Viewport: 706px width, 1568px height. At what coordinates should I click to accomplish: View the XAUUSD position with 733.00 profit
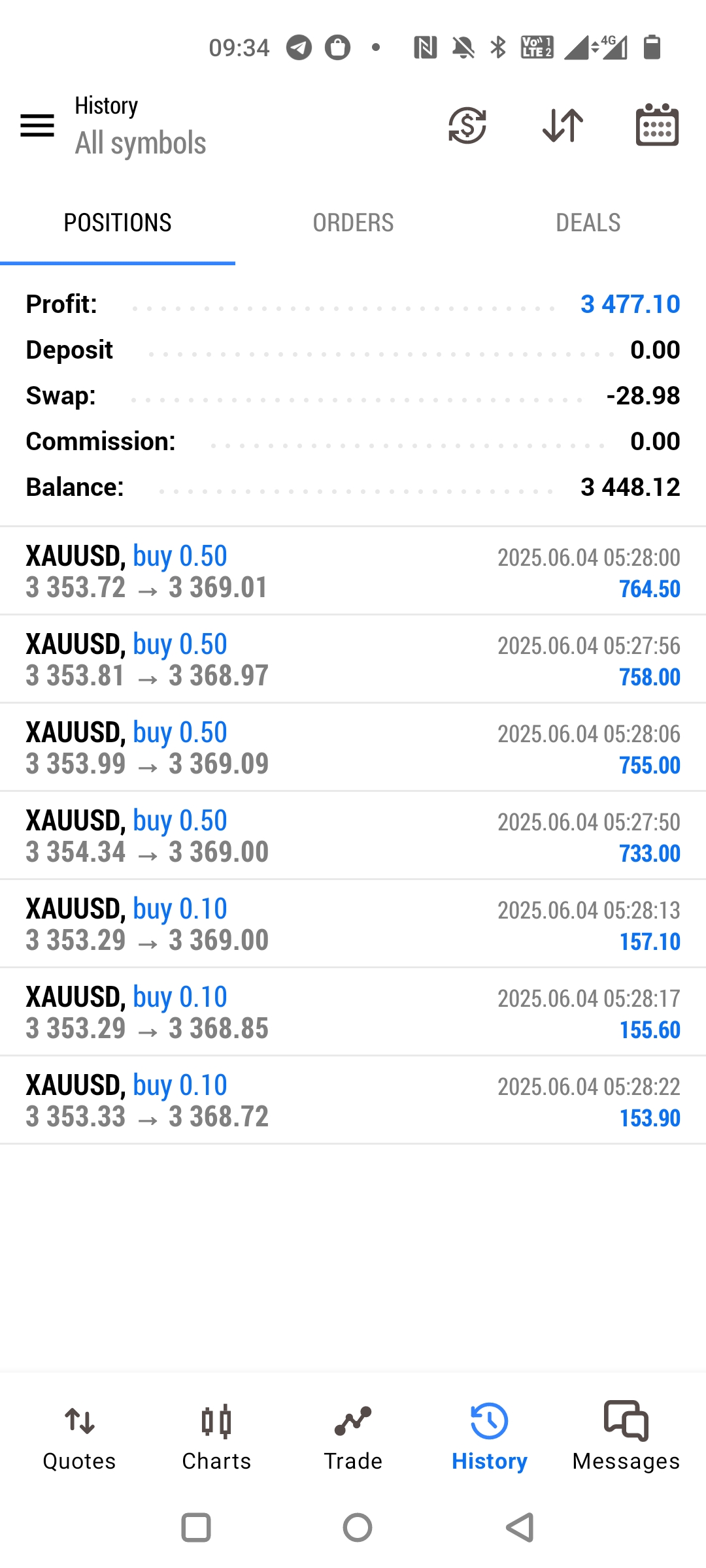click(x=353, y=836)
